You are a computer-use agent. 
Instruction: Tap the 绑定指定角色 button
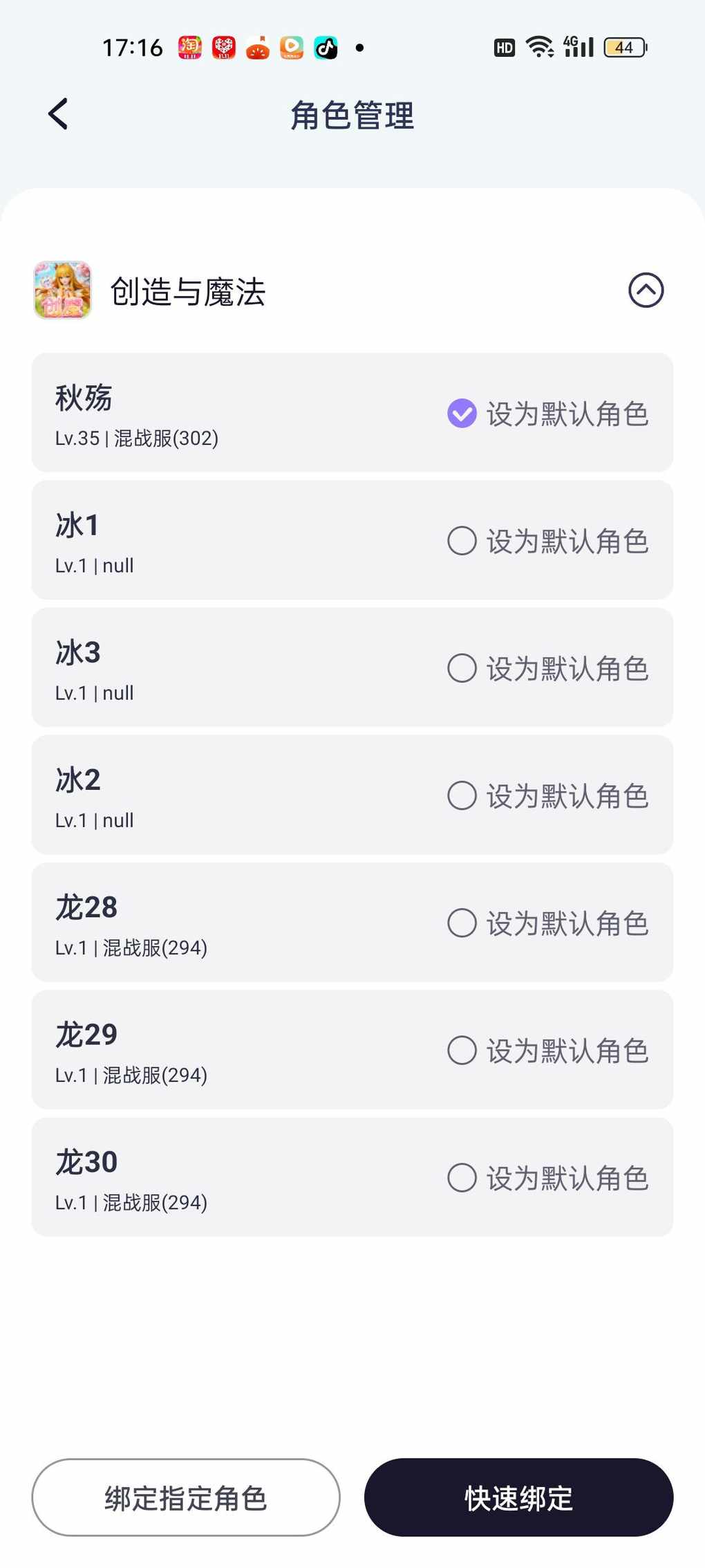tap(186, 1497)
